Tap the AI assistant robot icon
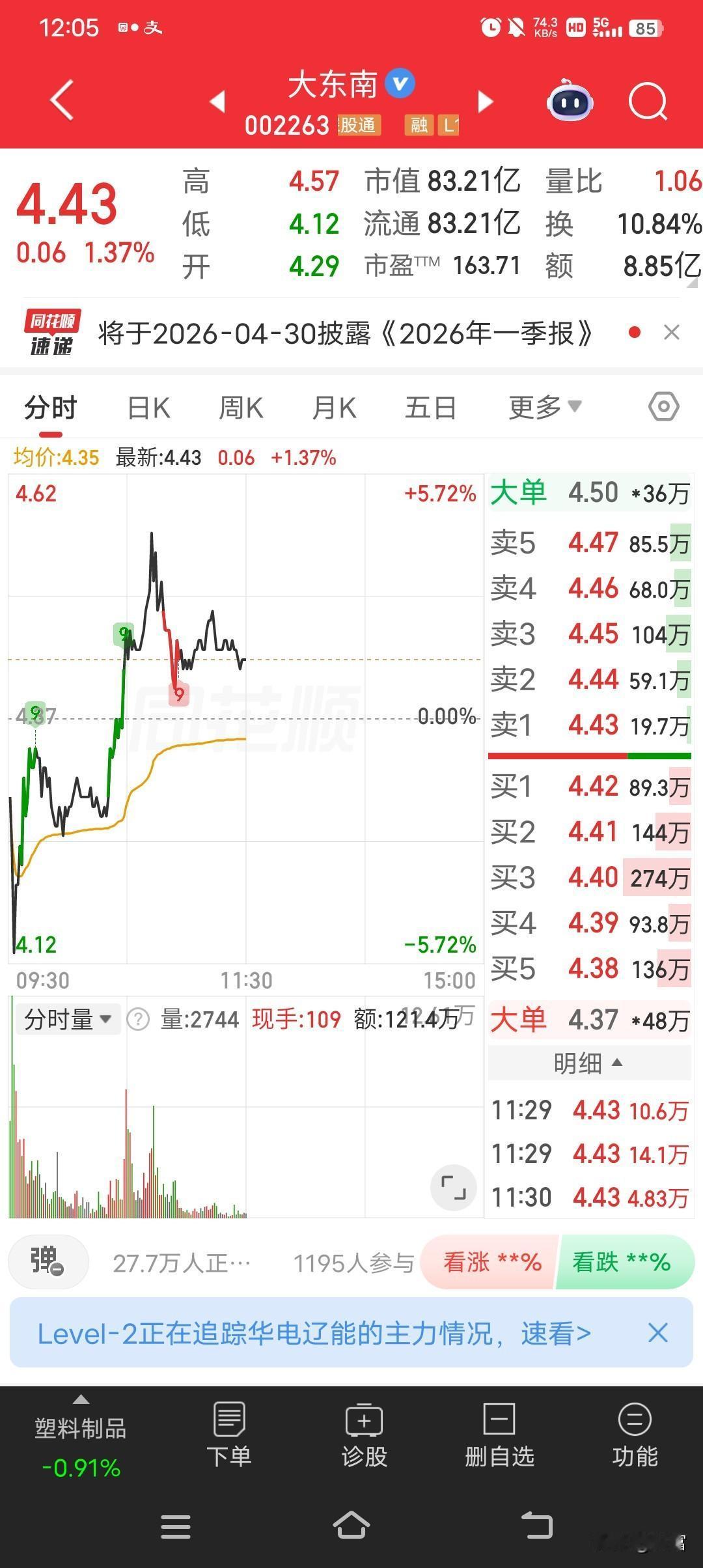The height and width of the screenshot is (1568, 703). click(570, 102)
